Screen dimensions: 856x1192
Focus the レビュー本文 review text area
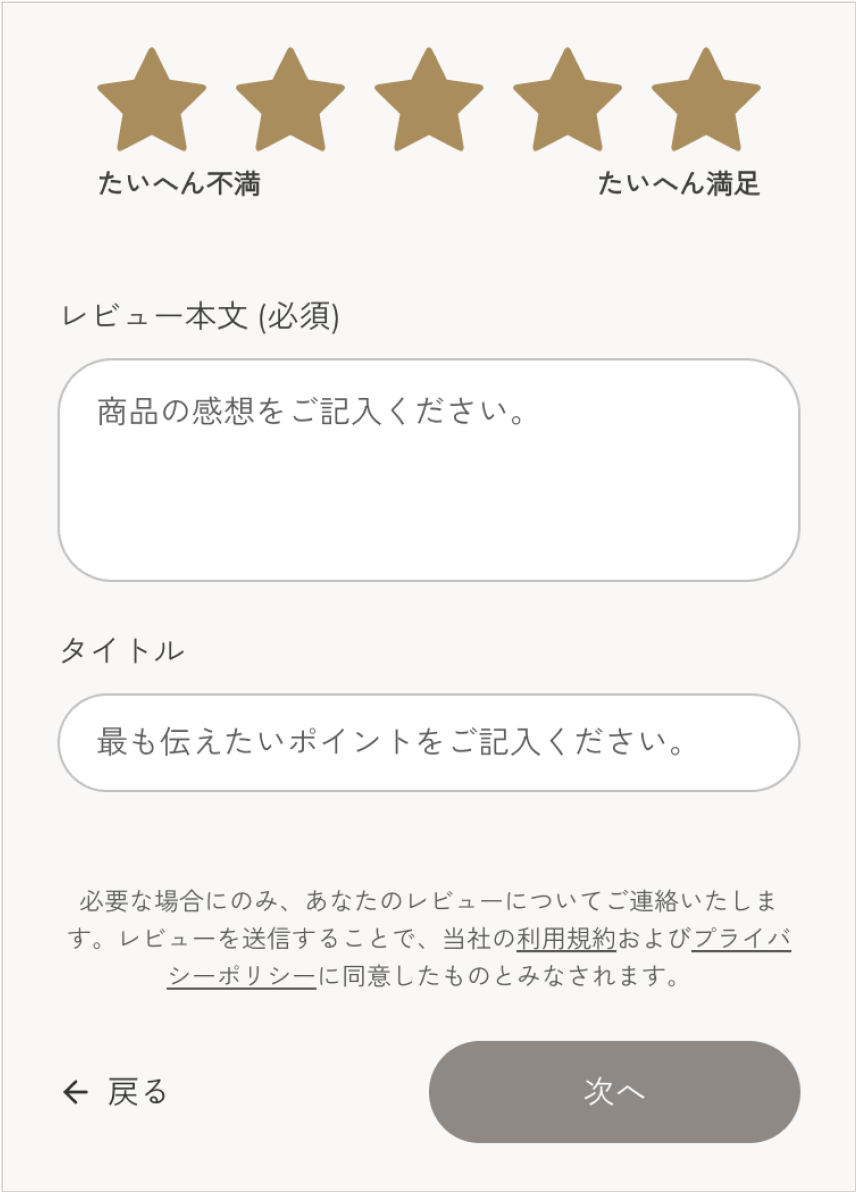428,470
